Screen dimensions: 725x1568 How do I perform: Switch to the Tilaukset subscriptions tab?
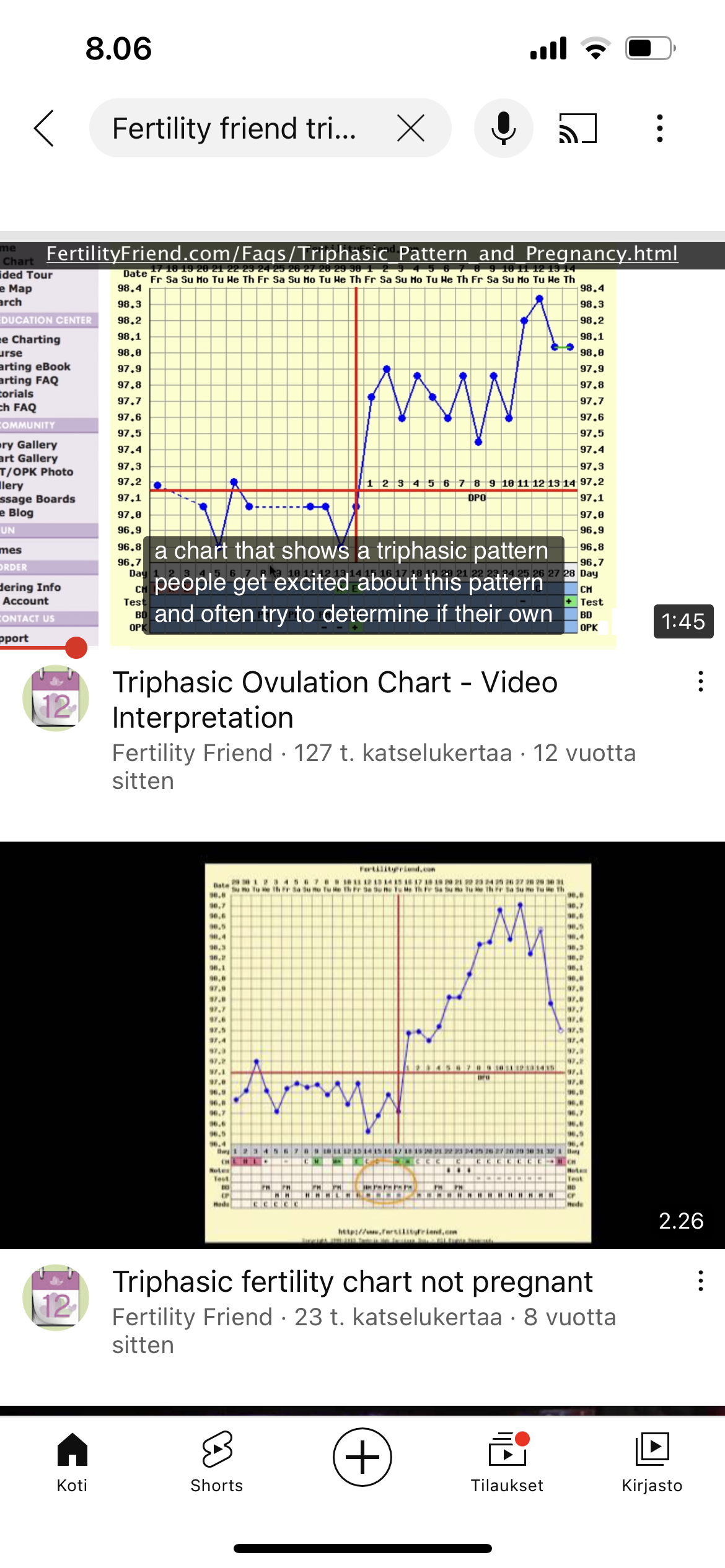(x=507, y=1461)
